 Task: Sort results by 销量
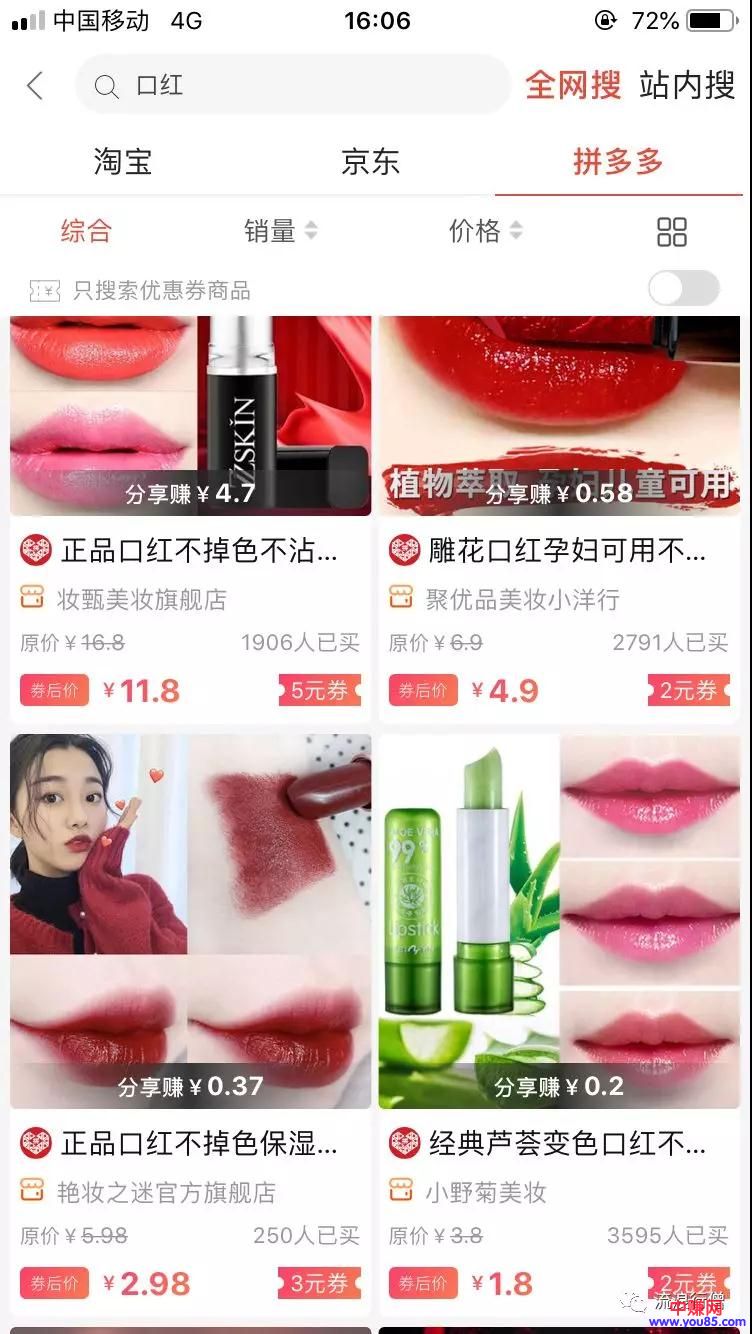(280, 231)
